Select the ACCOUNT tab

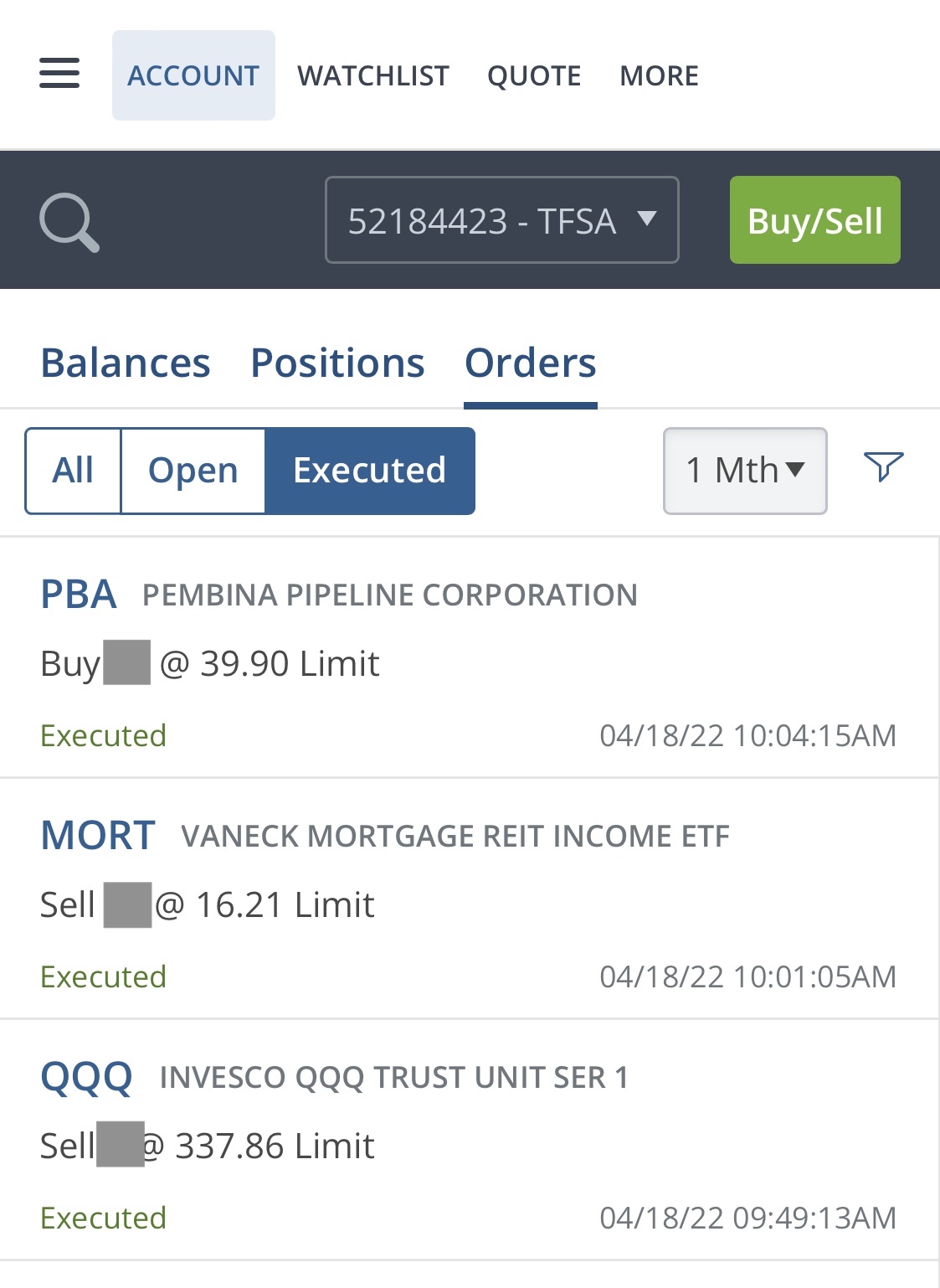(x=193, y=75)
